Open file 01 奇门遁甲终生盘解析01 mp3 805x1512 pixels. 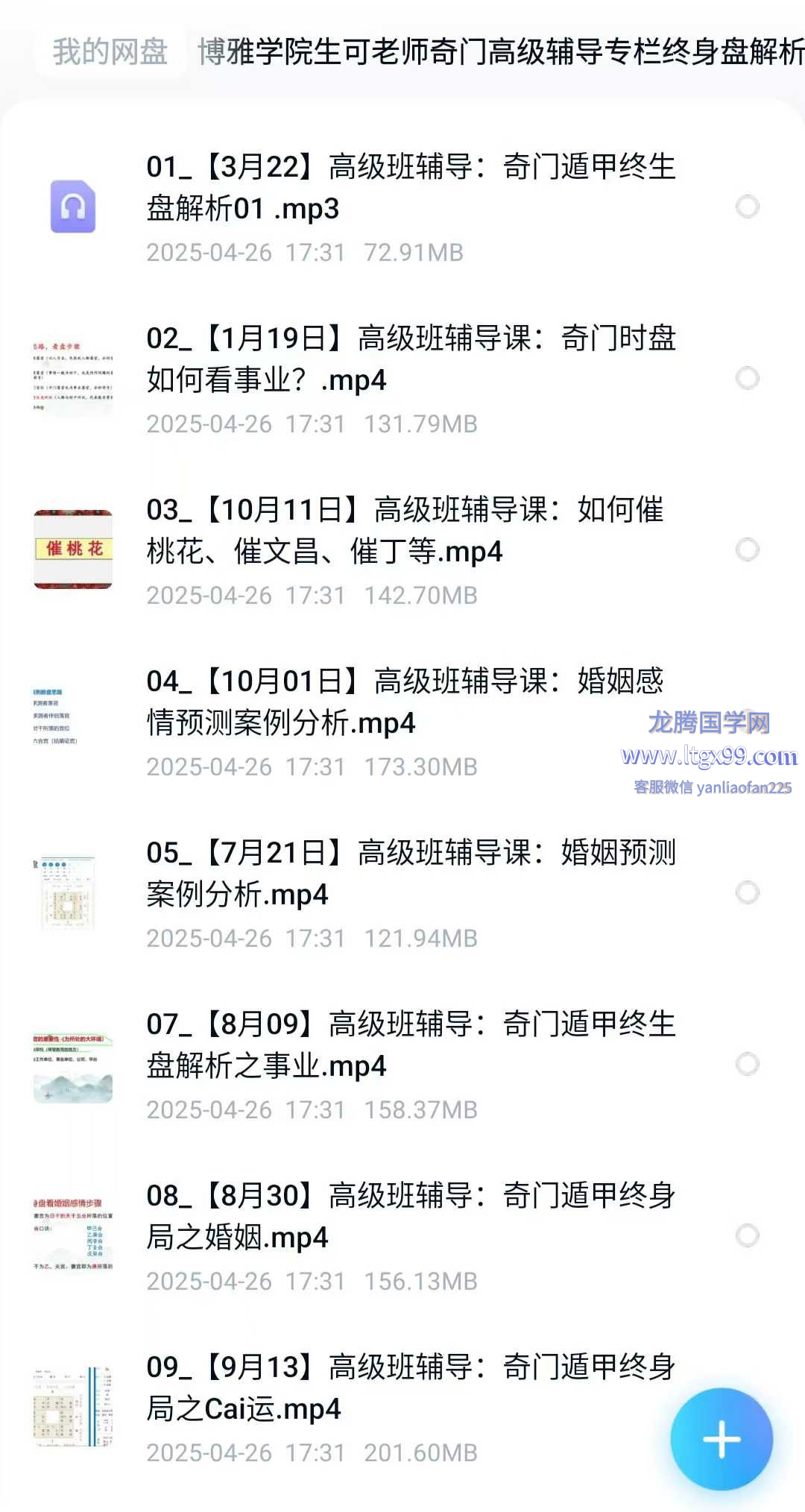coord(410,188)
